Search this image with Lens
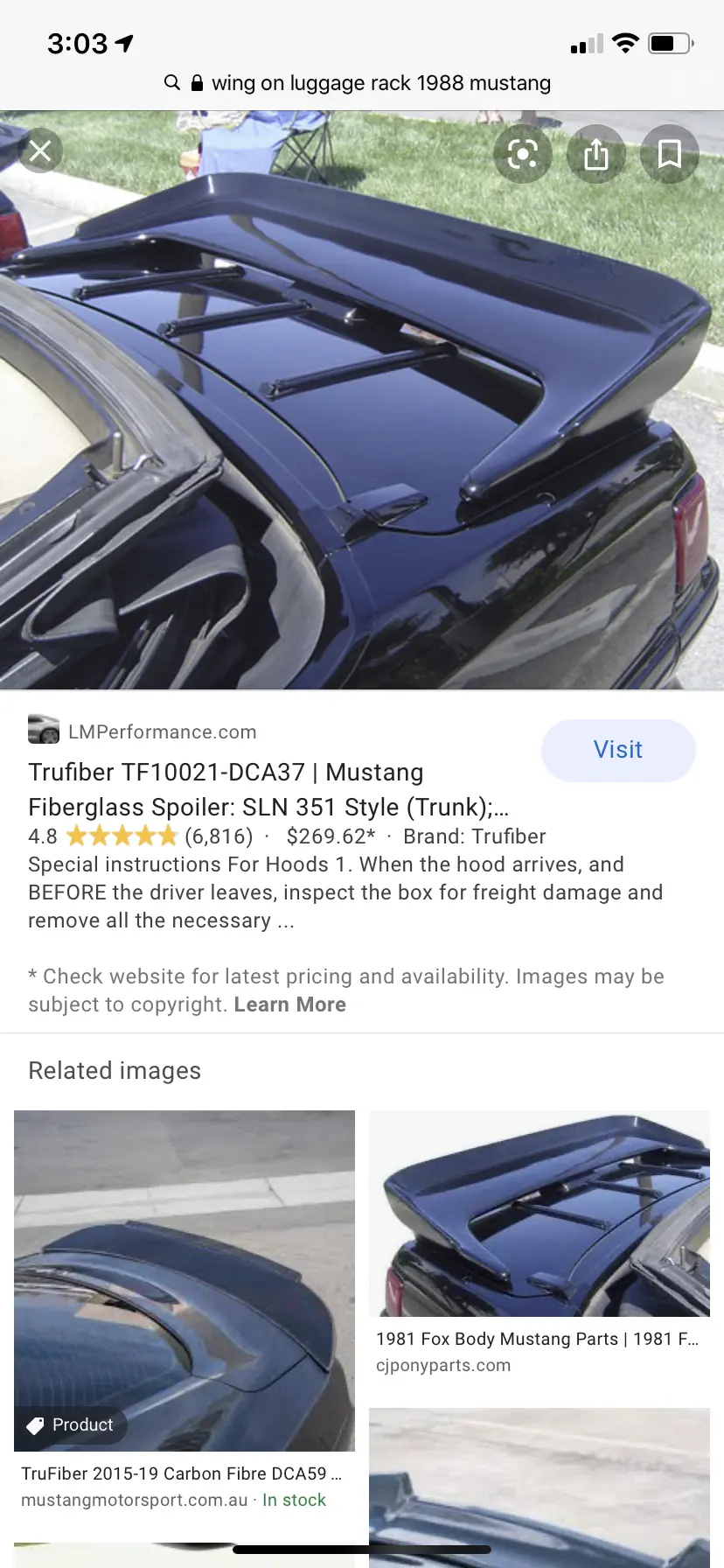 coord(523,155)
